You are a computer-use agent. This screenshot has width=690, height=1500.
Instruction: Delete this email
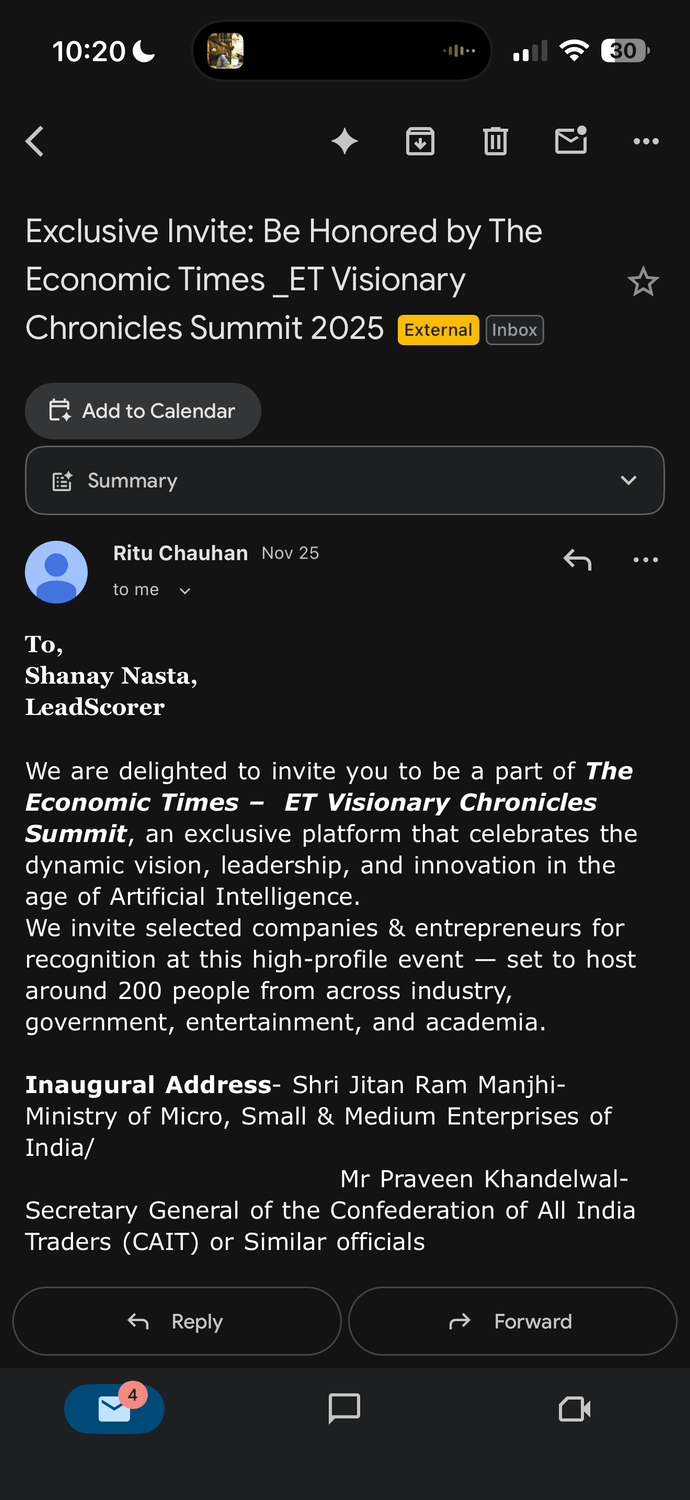(x=496, y=142)
